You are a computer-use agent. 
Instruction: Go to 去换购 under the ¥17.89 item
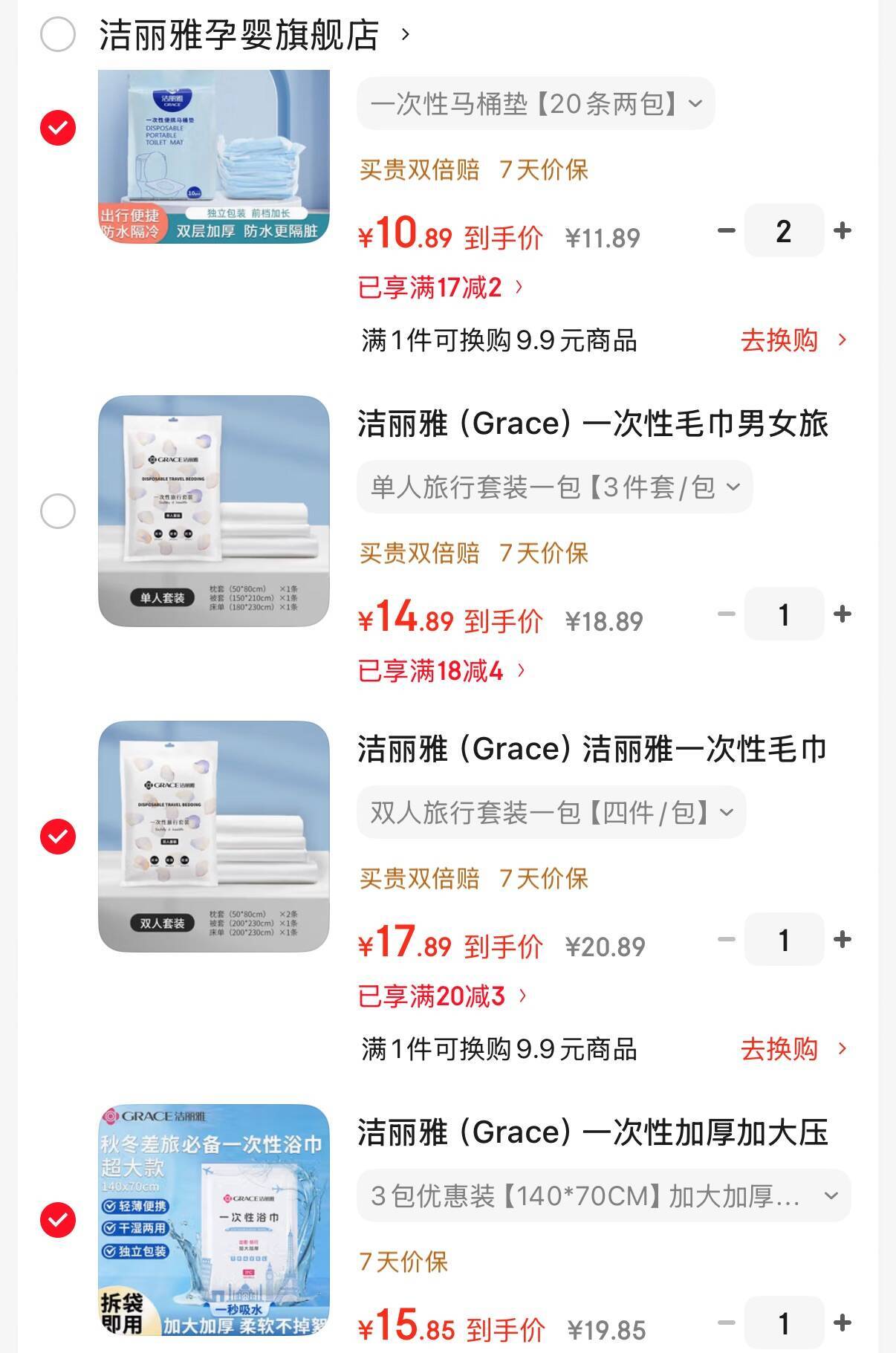tap(793, 1049)
